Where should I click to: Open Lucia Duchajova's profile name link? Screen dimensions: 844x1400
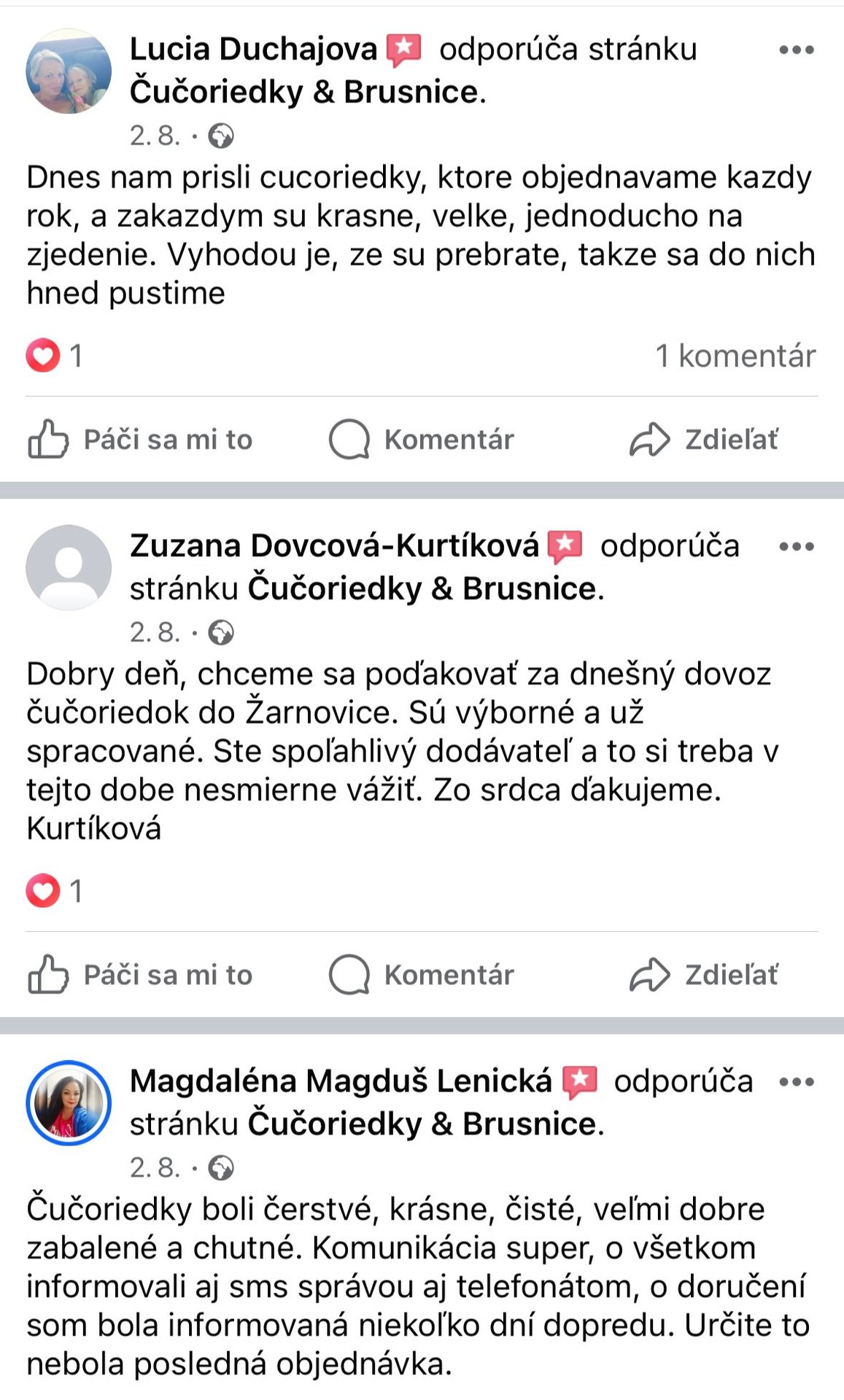252,50
